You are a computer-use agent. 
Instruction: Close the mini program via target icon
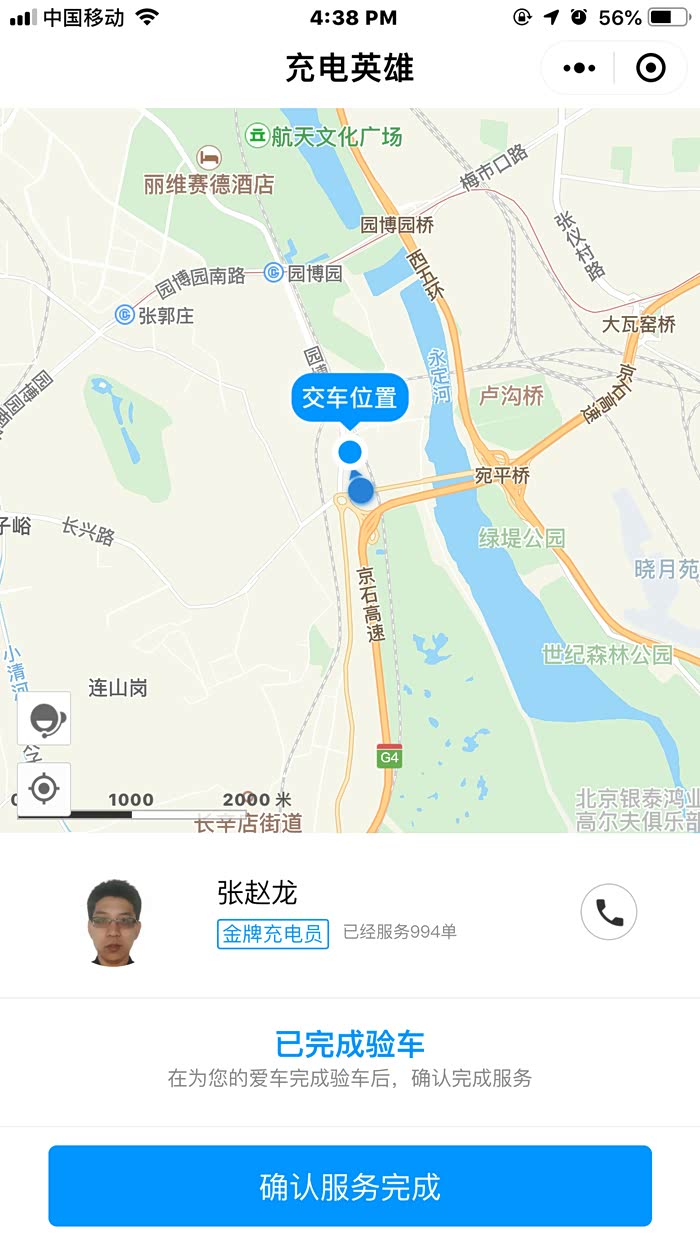point(651,68)
